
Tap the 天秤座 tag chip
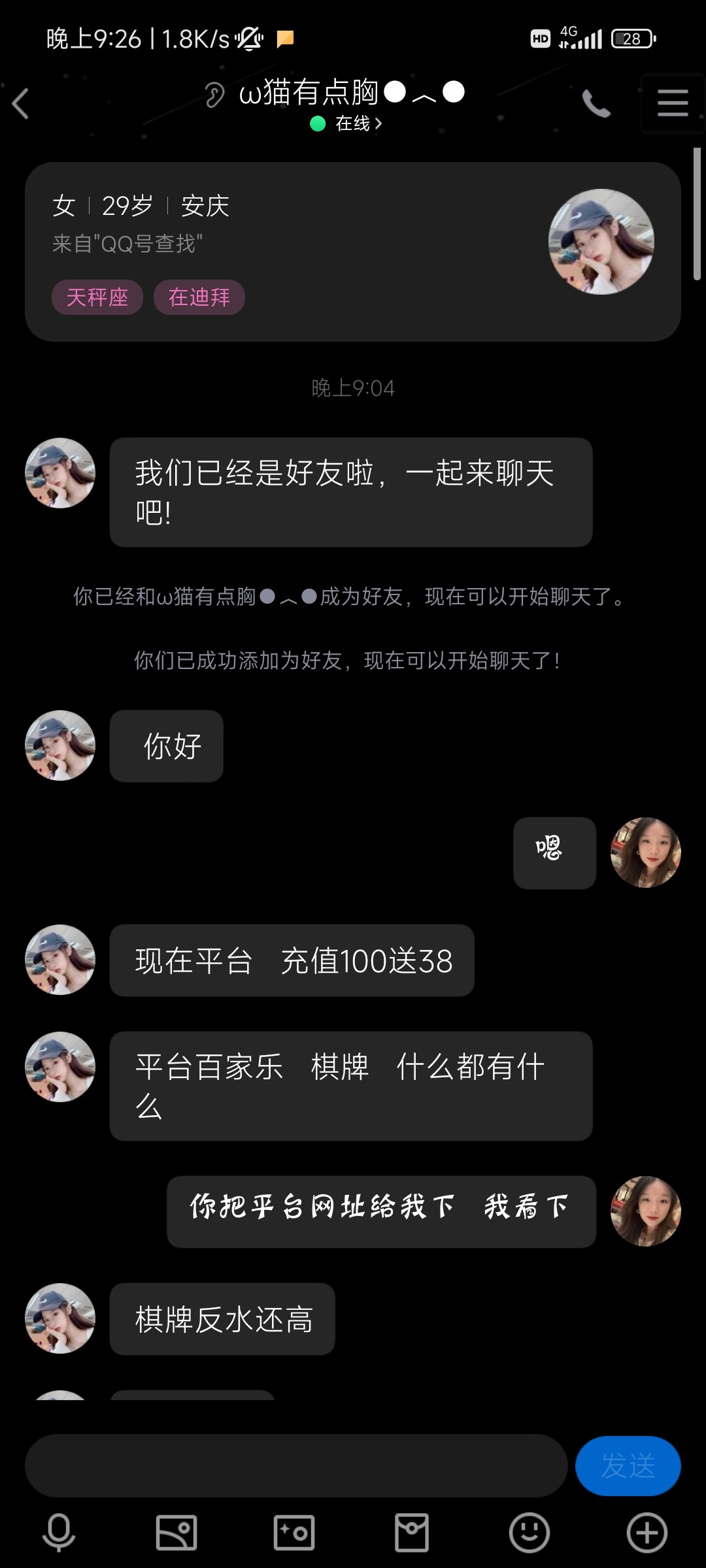[97, 298]
